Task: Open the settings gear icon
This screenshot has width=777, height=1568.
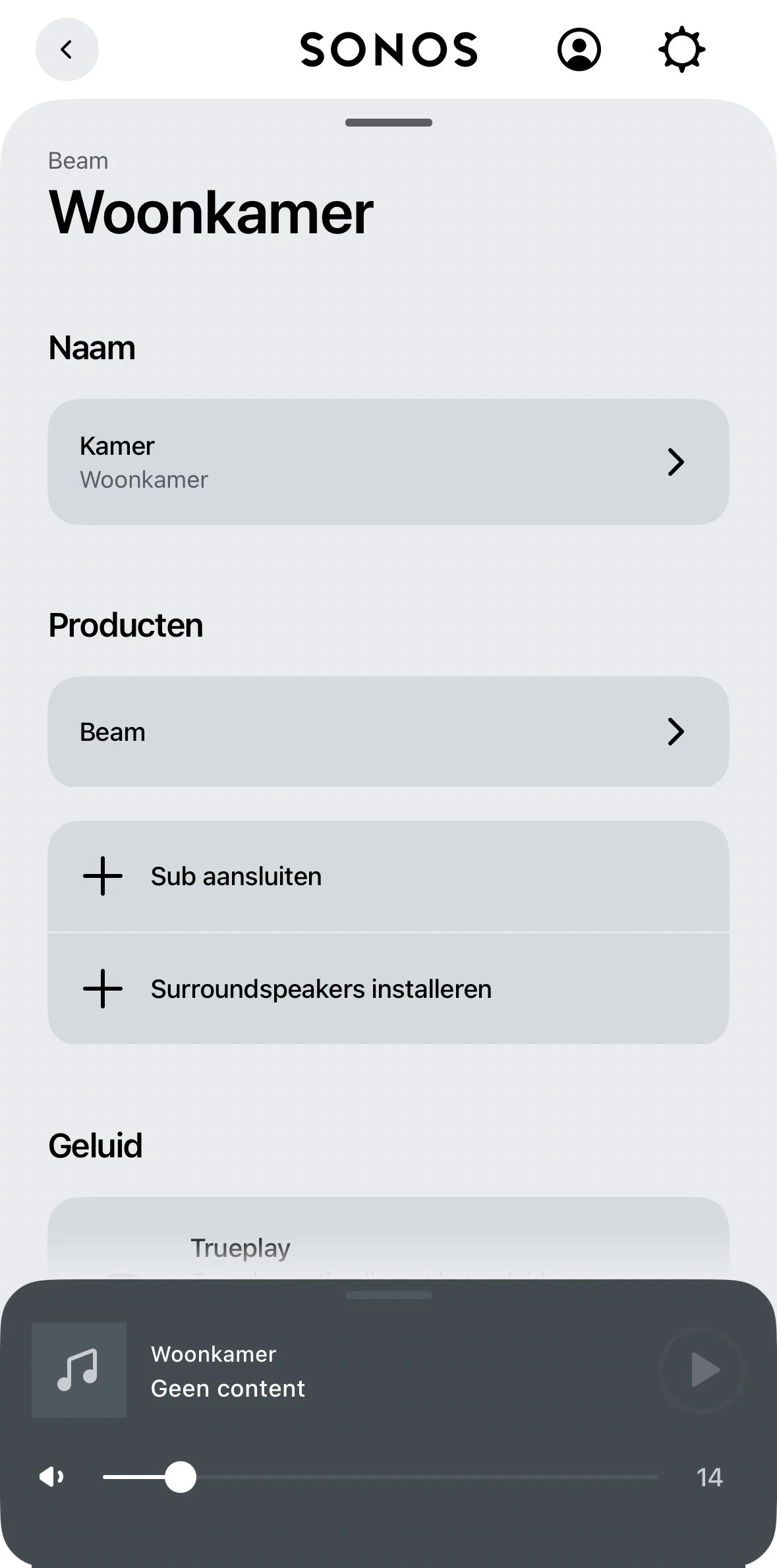Action: coord(681,49)
